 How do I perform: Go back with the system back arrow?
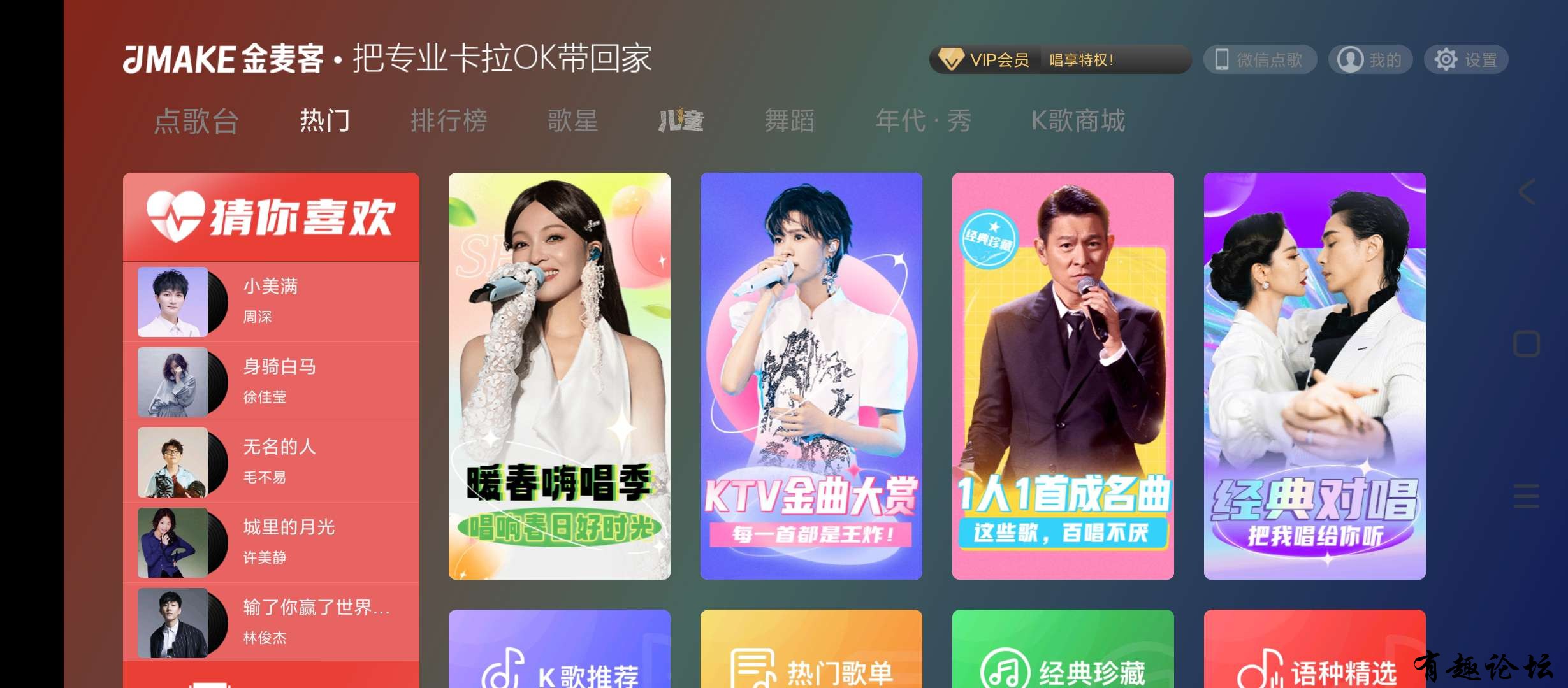coord(1527,192)
